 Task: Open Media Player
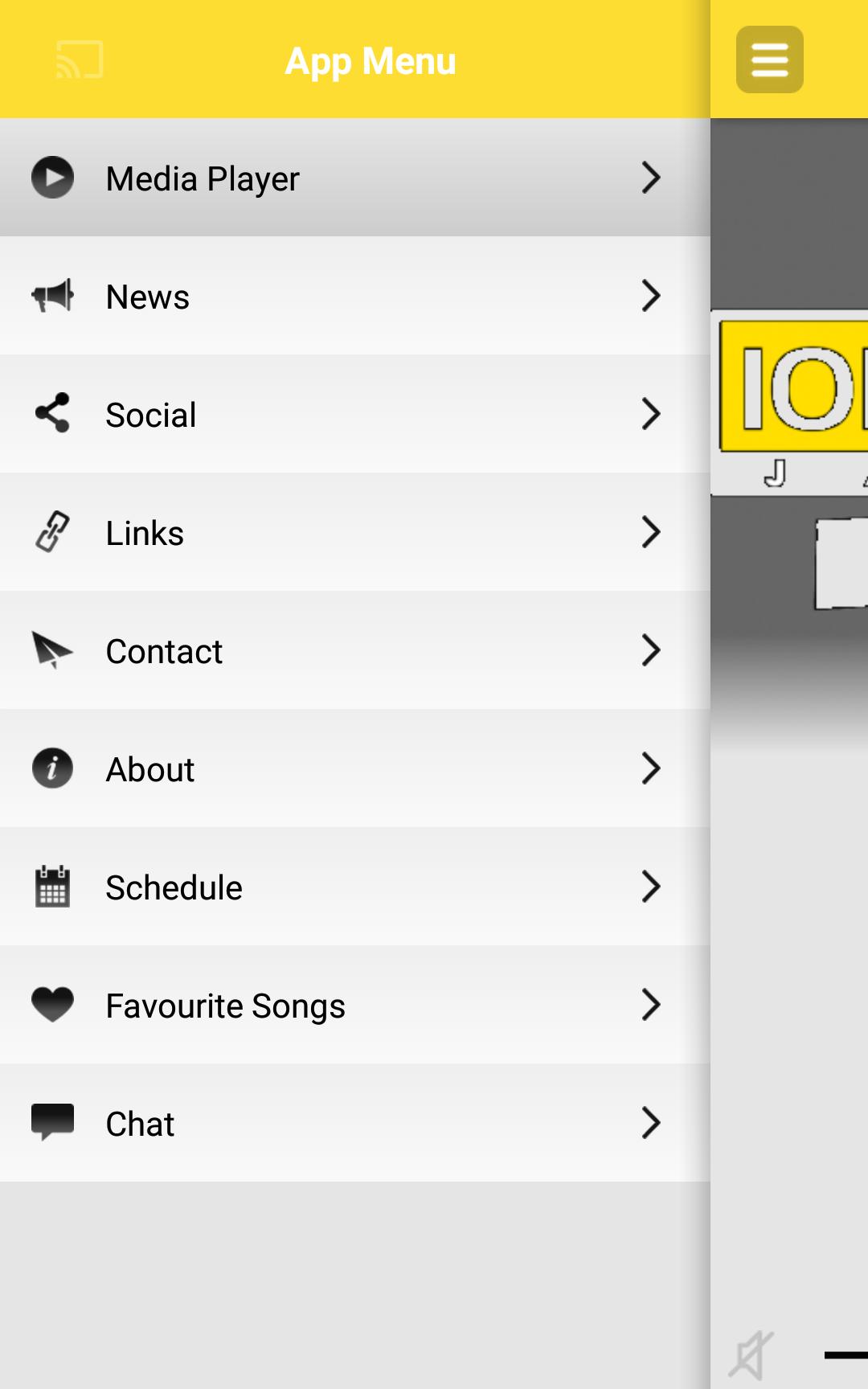coord(354,178)
